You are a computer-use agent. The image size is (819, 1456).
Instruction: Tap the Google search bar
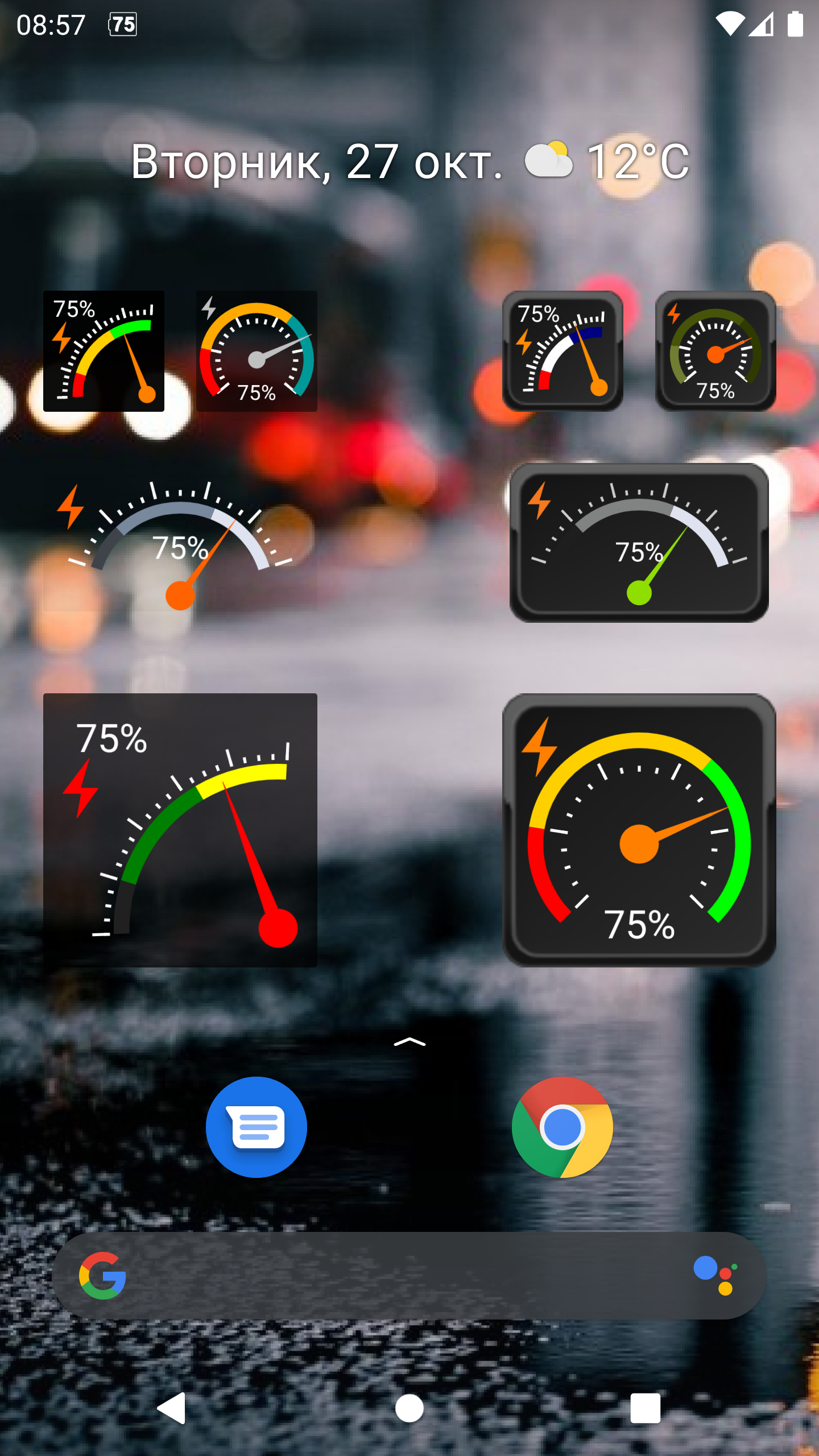pos(398,1276)
